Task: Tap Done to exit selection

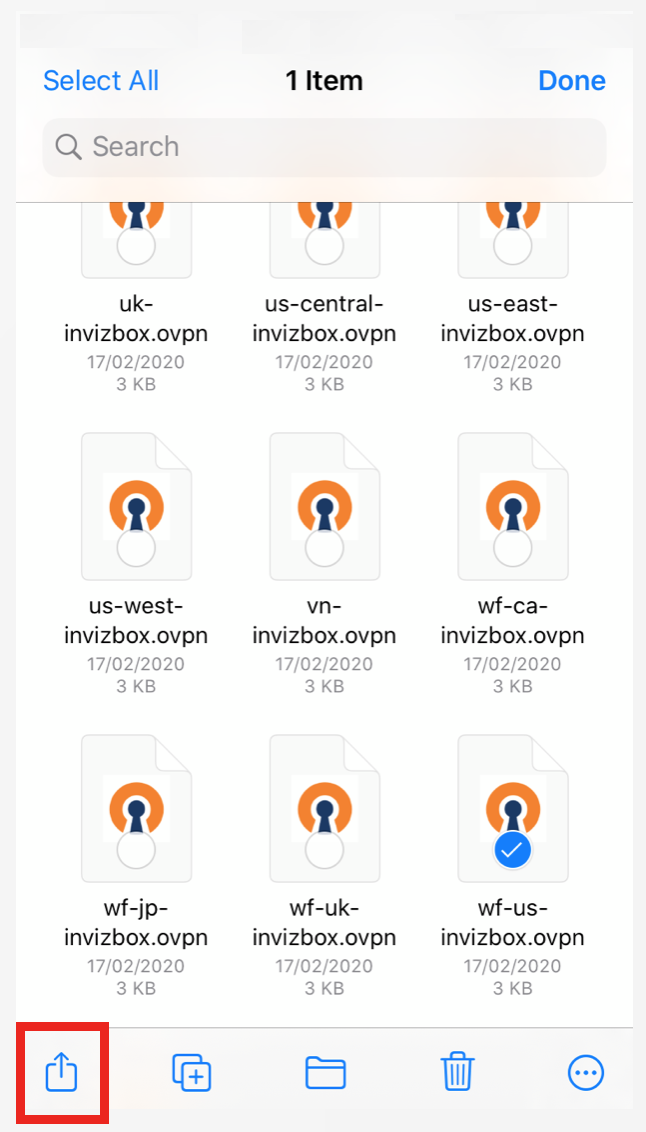Action: point(571,81)
